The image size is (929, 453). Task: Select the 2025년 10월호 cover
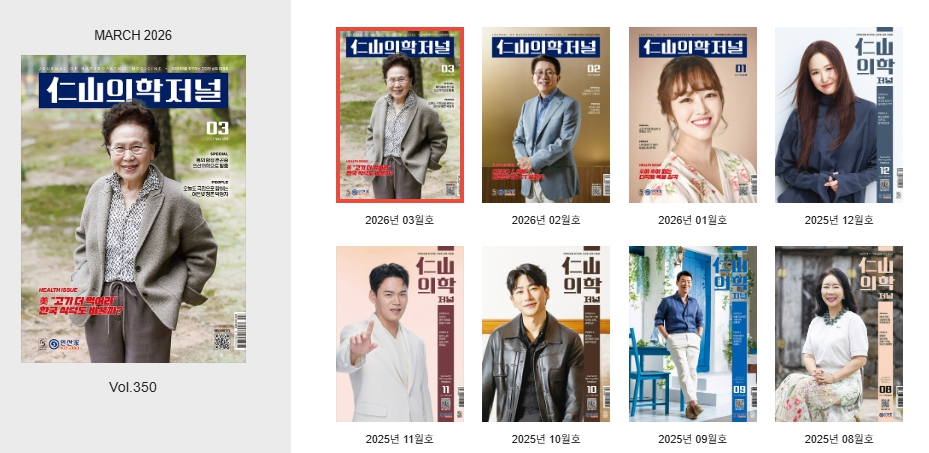(x=545, y=334)
